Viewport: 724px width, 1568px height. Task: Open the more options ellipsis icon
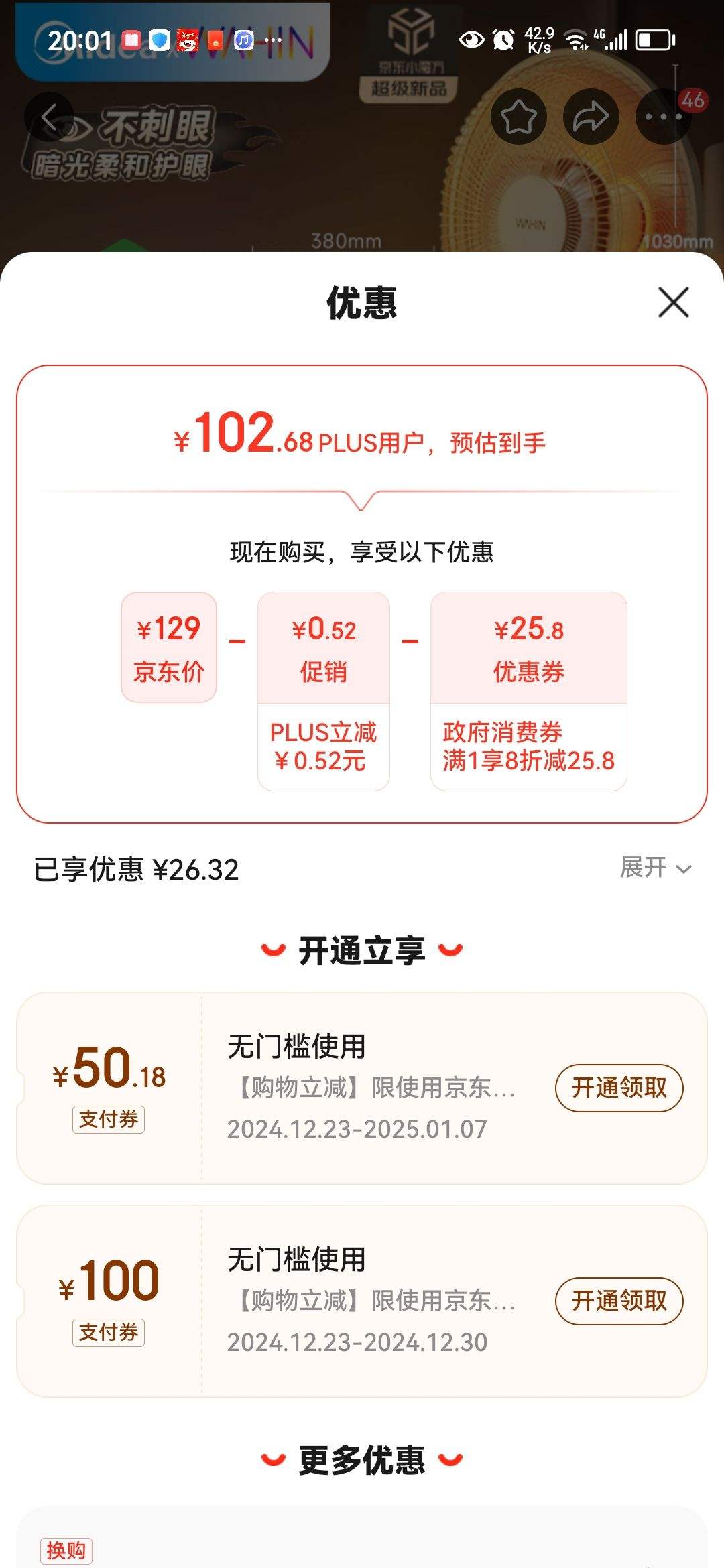tap(663, 117)
